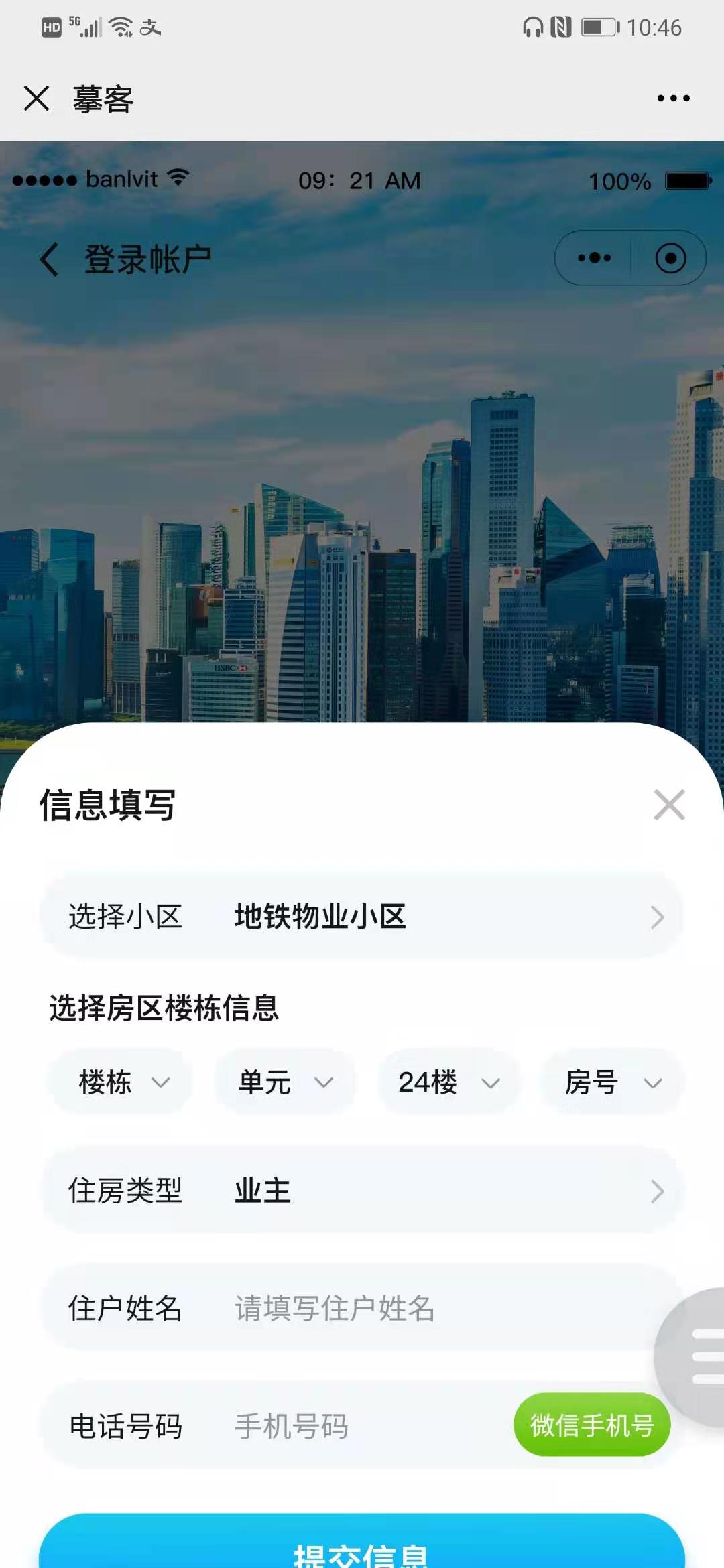Image resolution: width=724 pixels, height=1568 pixels.
Task: Close the 摹客 mini program page
Action: [37, 99]
